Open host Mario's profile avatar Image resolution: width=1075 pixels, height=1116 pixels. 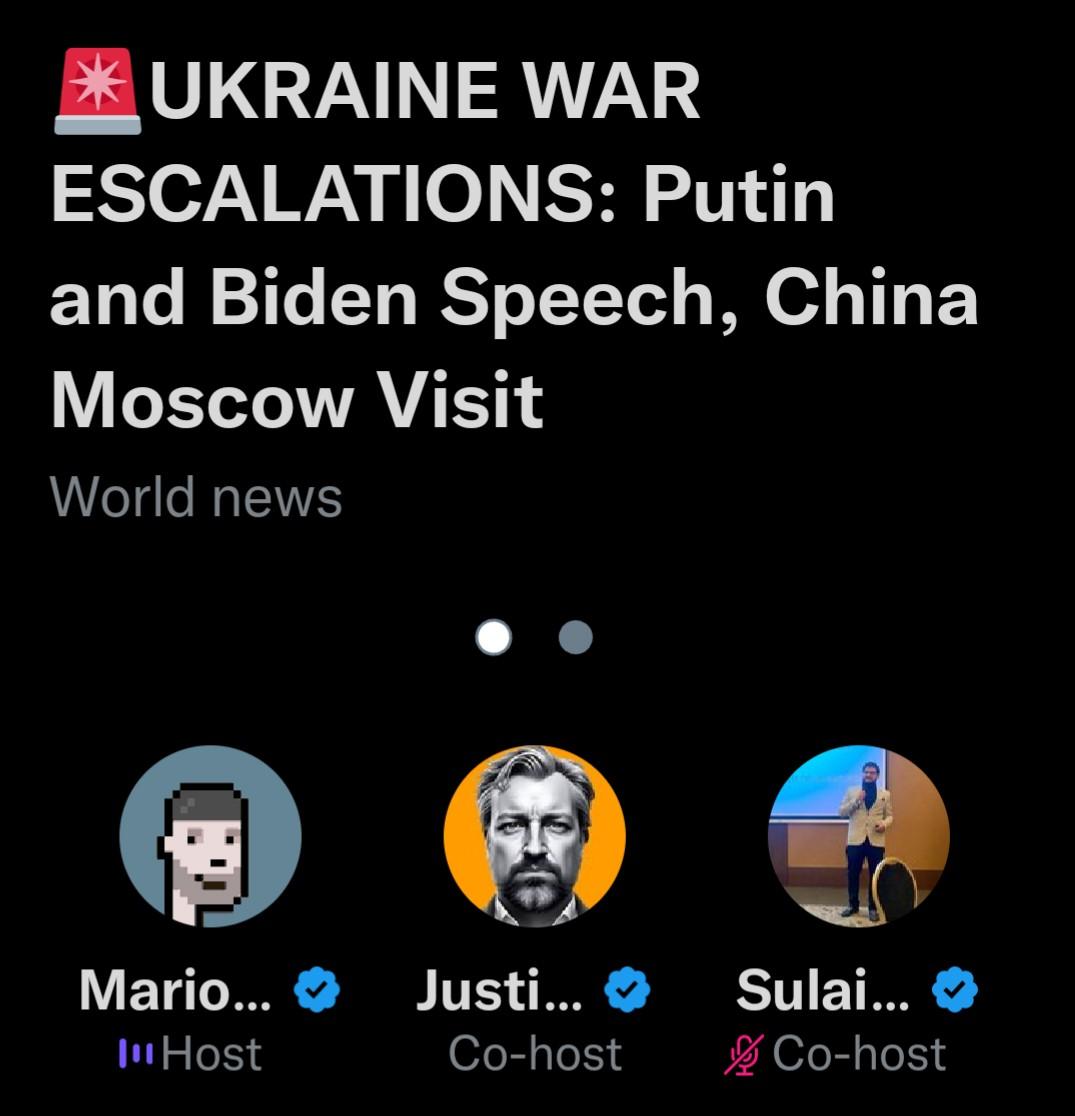pyautogui.click(x=210, y=836)
